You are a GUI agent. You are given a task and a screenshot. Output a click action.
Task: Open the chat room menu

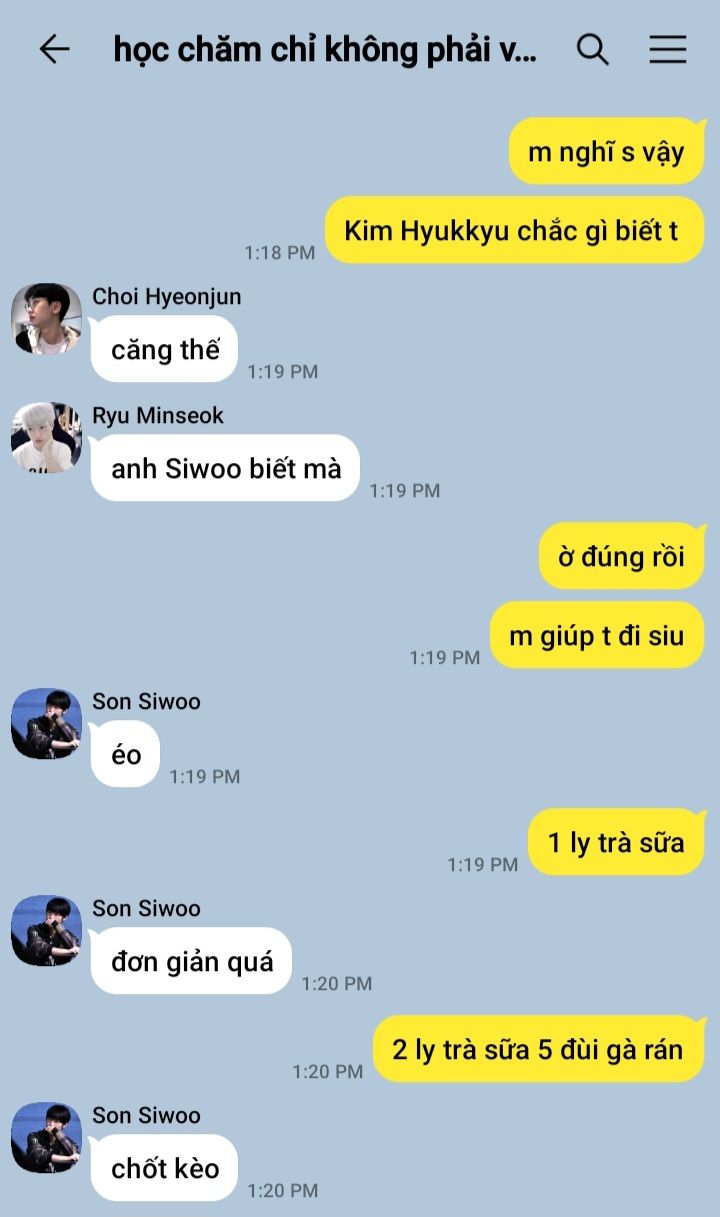click(x=668, y=49)
